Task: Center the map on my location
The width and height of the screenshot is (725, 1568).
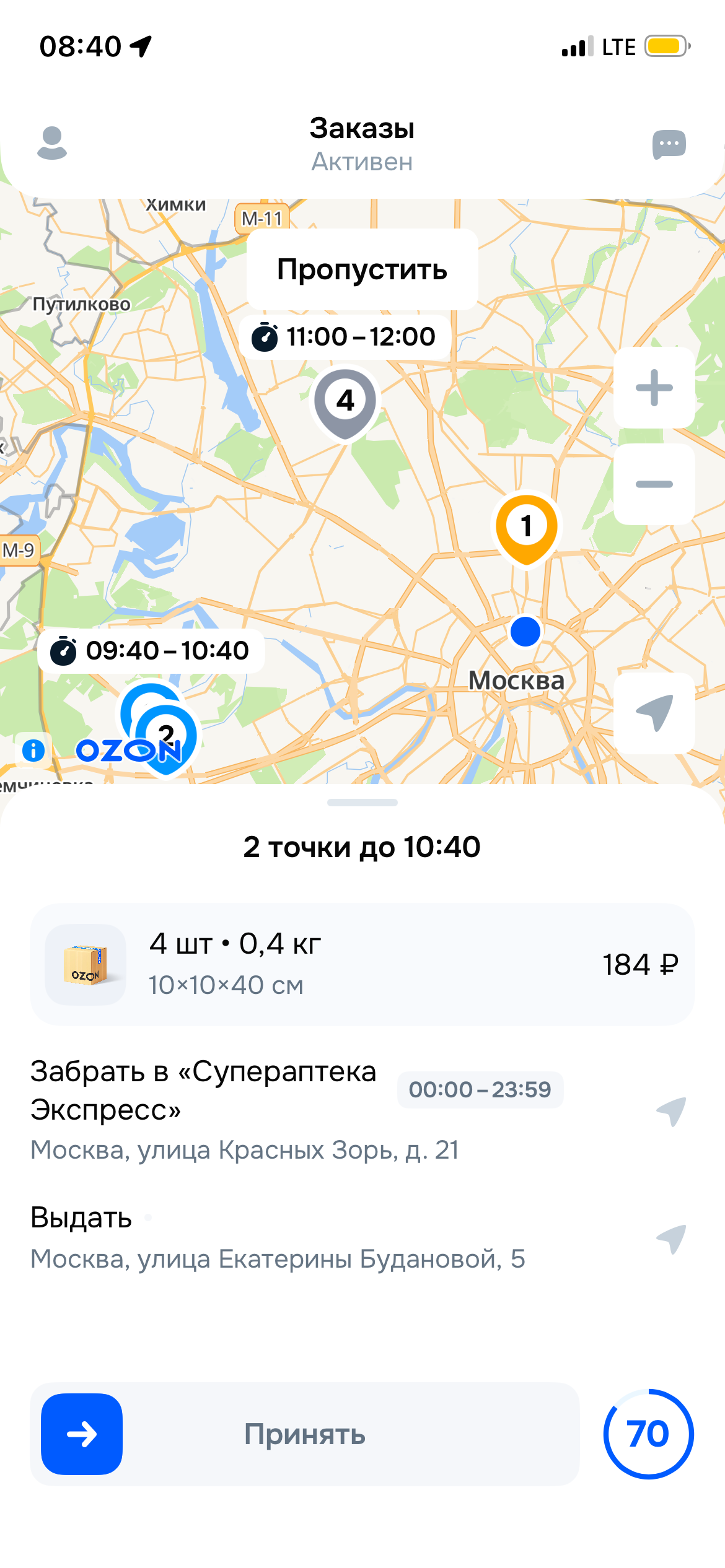Action: 654,713
